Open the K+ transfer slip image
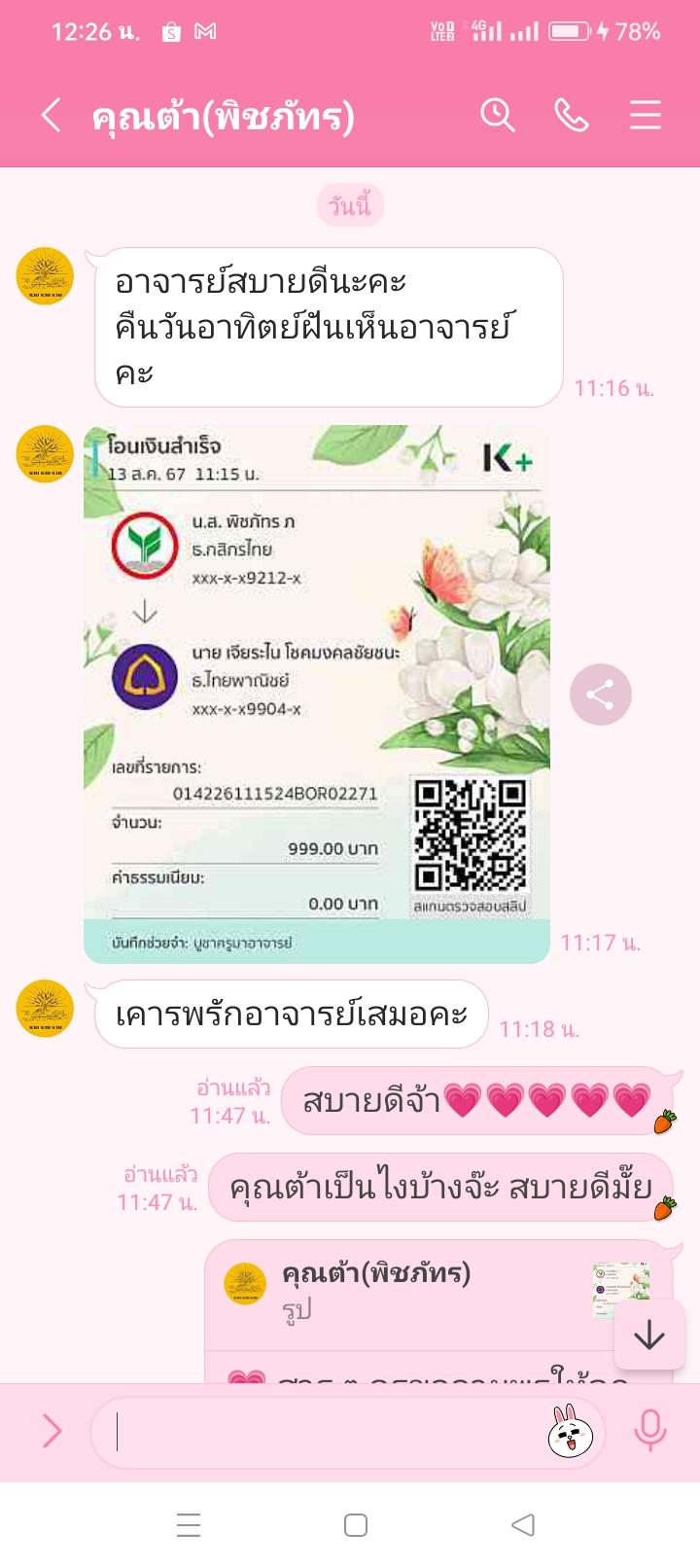The width and height of the screenshot is (700, 1568). (x=317, y=694)
